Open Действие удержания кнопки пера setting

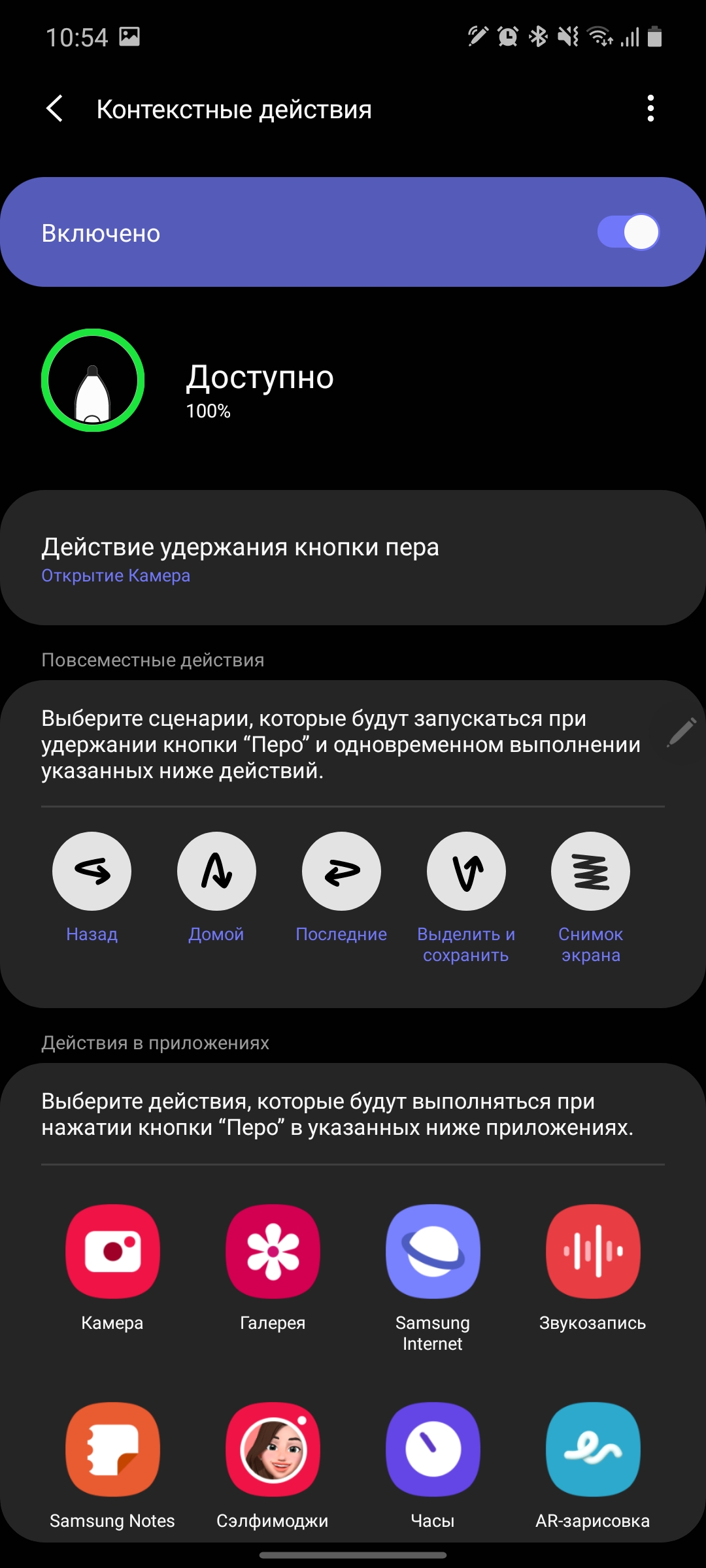(353, 558)
